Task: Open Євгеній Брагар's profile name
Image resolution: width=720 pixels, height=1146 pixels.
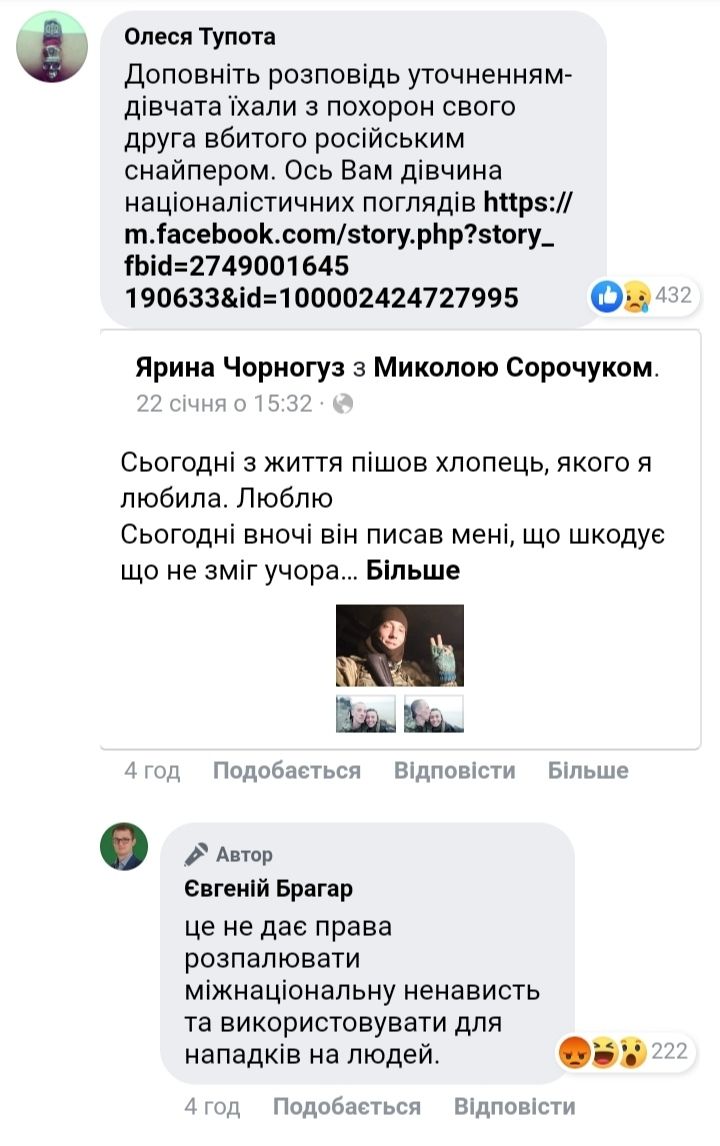Action: point(269,888)
